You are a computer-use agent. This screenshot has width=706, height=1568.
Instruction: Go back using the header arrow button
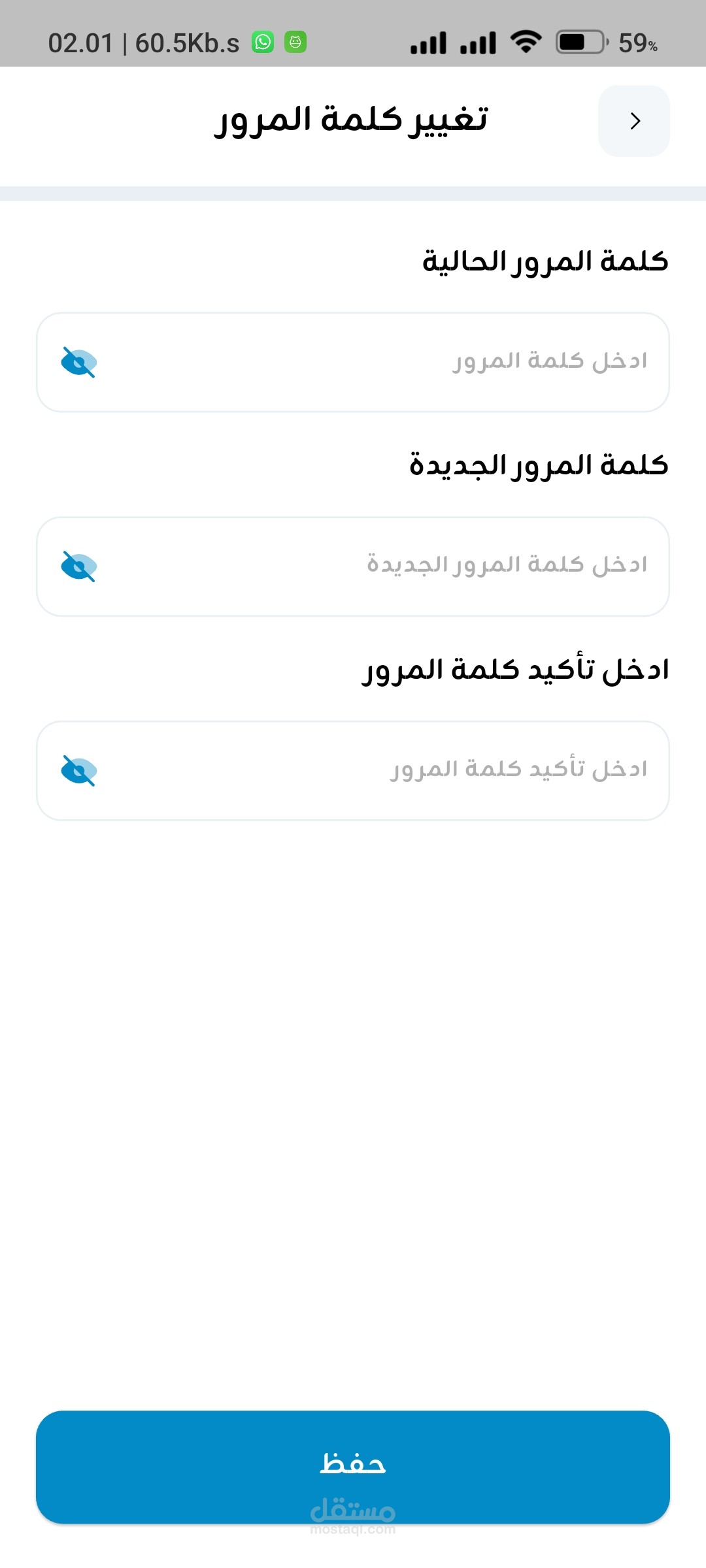pos(633,121)
